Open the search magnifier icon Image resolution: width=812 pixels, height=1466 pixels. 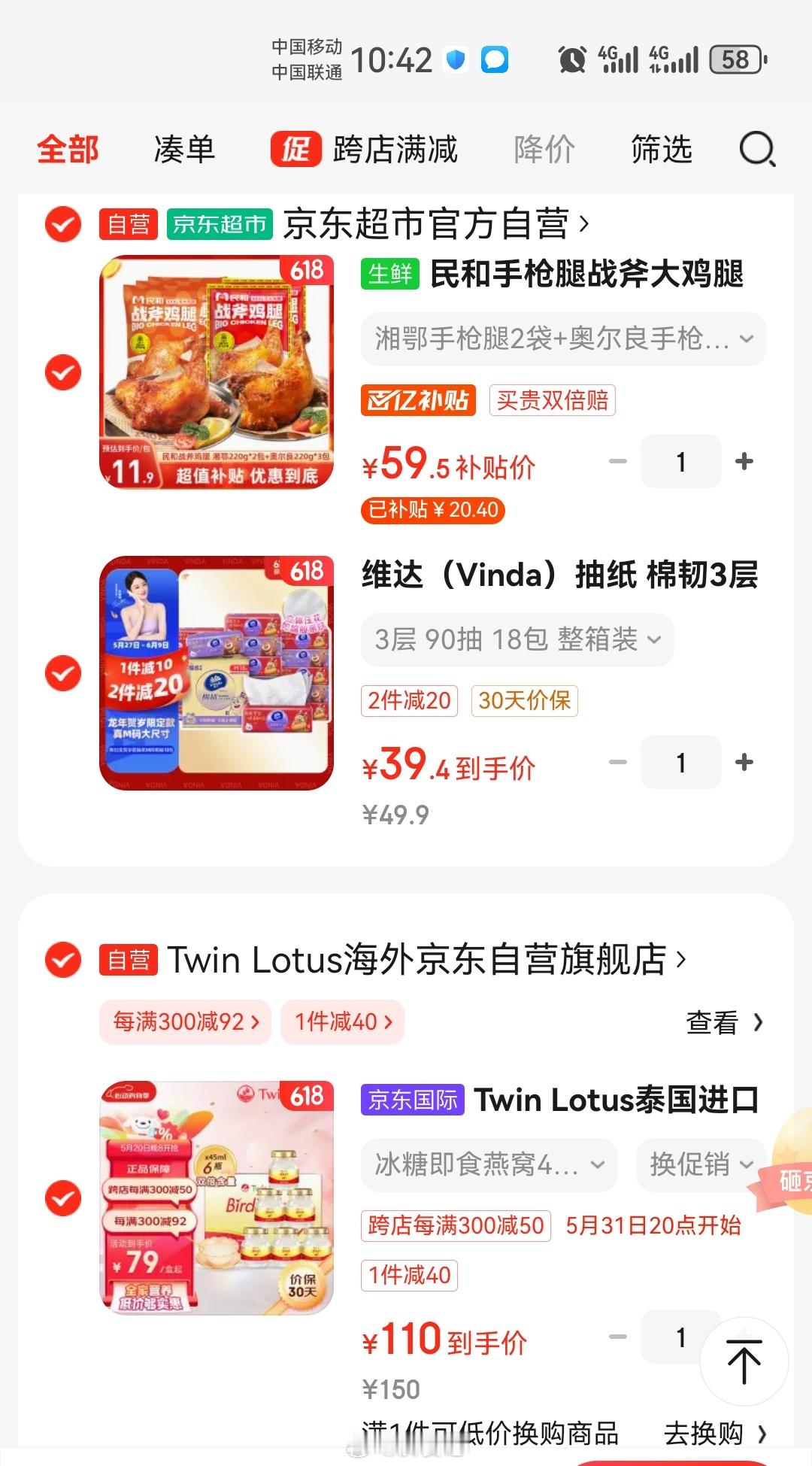757,149
